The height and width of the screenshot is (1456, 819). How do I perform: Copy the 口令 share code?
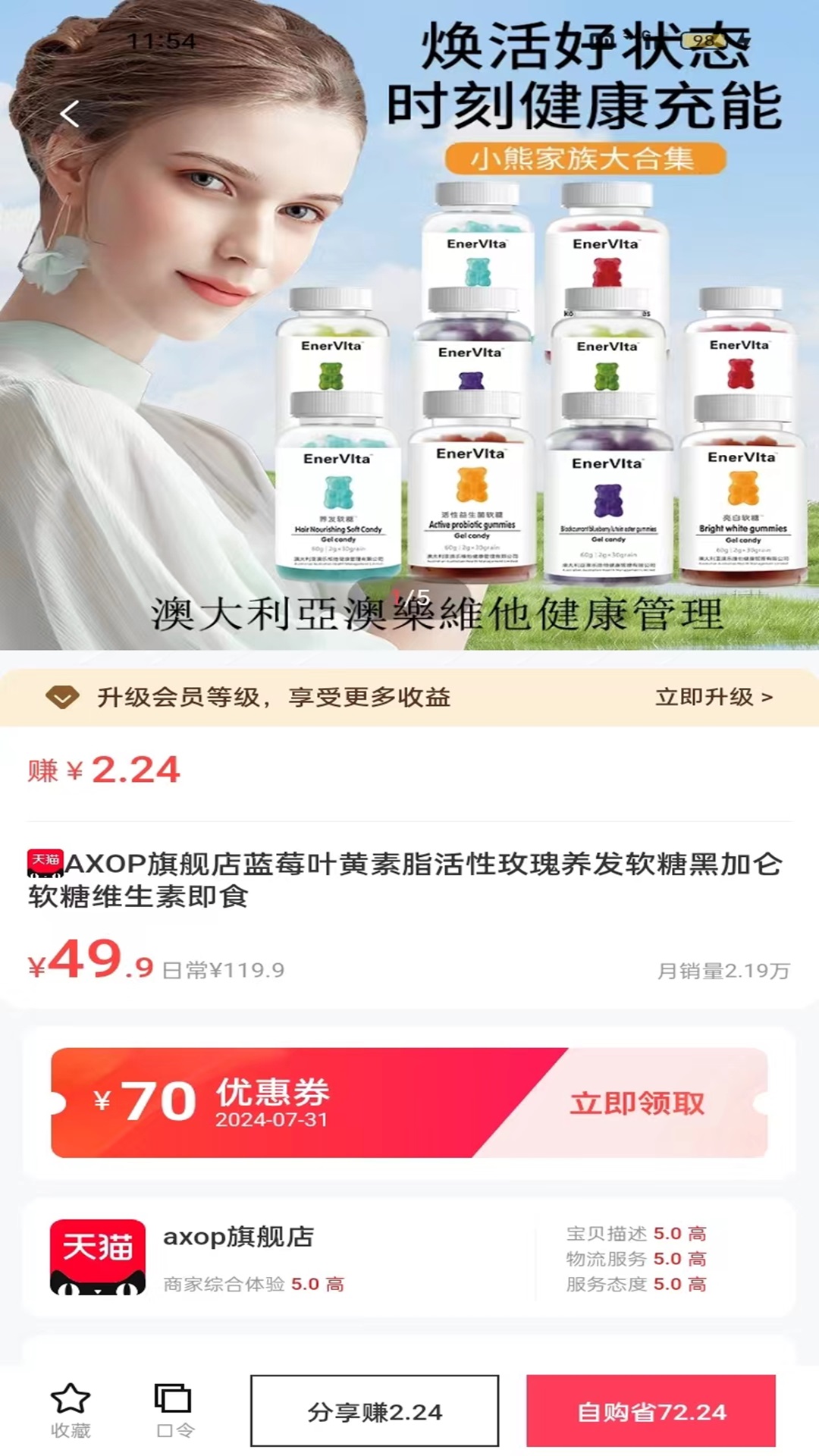[x=174, y=1410]
